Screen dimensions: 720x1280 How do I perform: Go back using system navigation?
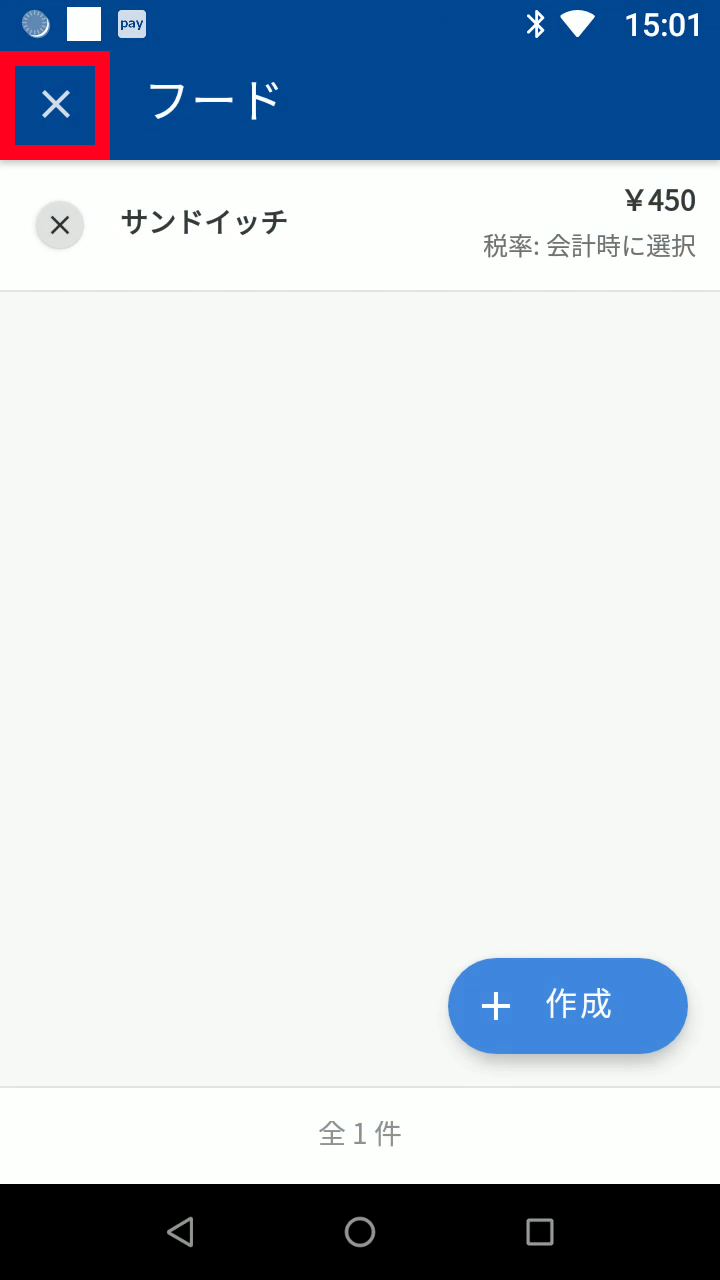click(180, 1231)
